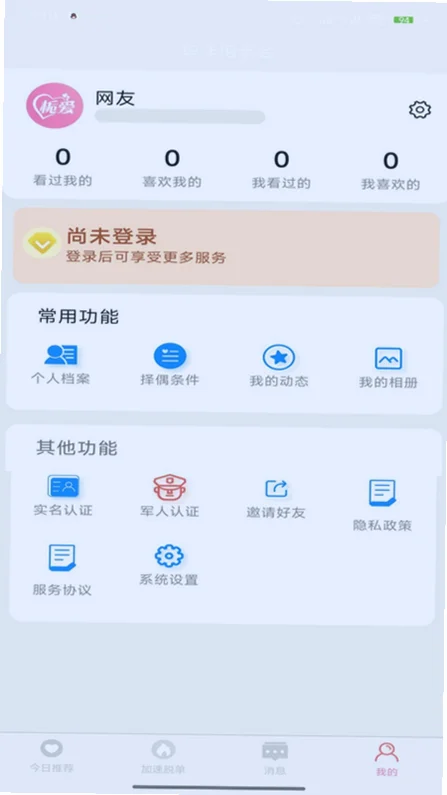Screen dimensions: 447x795
Task: Open the settings gear icon
Action: point(420,110)
